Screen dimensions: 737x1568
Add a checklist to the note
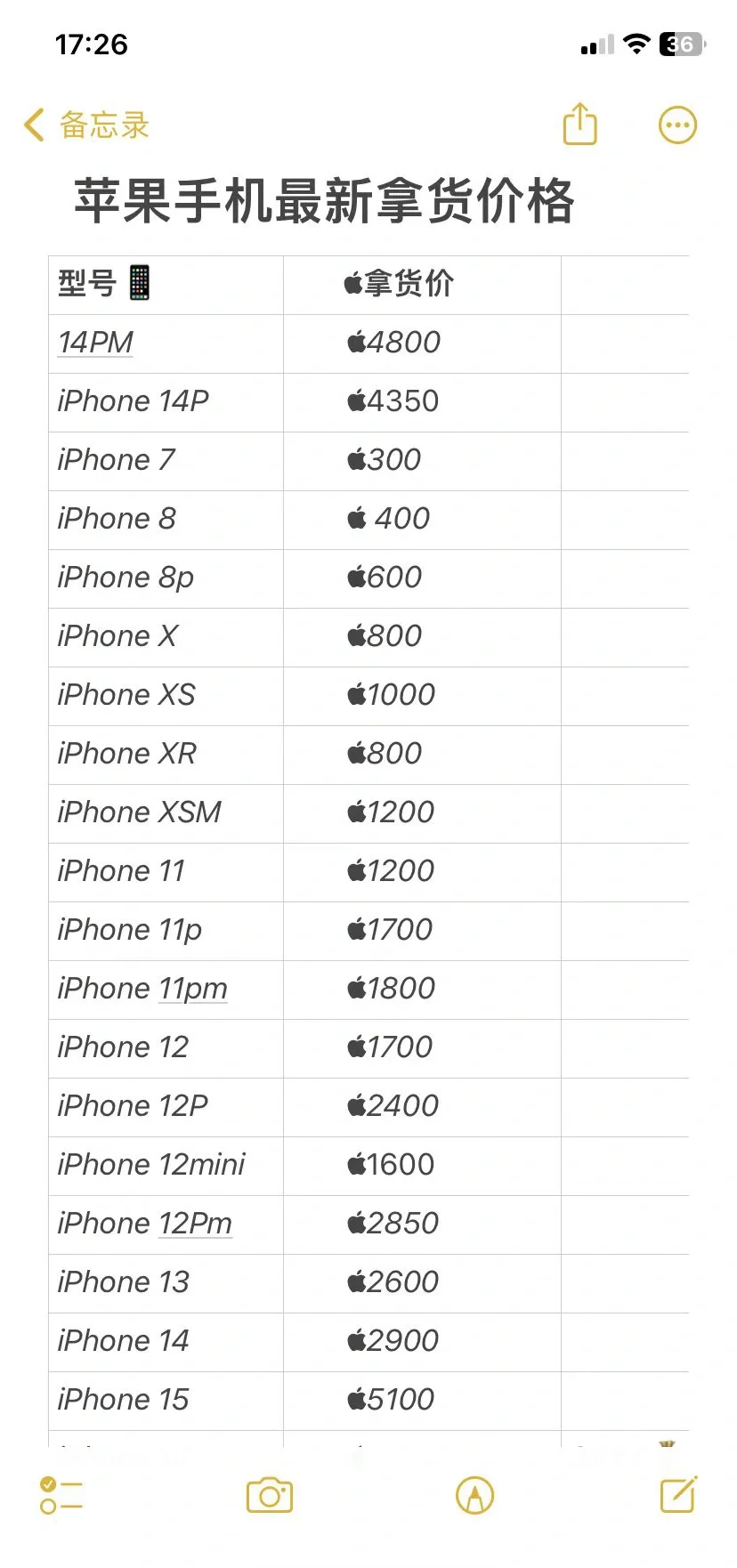(61, 1495)
